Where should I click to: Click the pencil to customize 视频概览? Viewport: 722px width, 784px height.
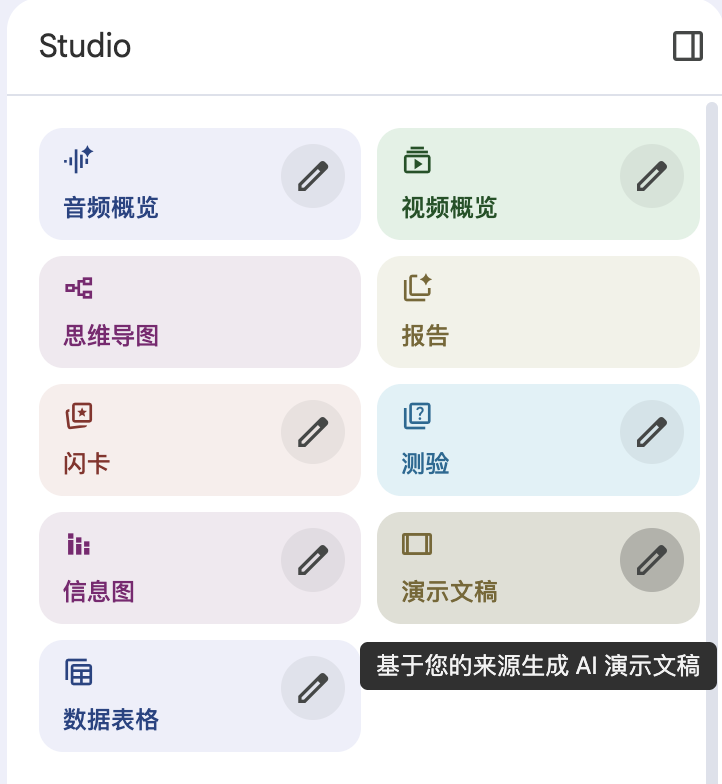pyautogui.click(x=651, y=176)
